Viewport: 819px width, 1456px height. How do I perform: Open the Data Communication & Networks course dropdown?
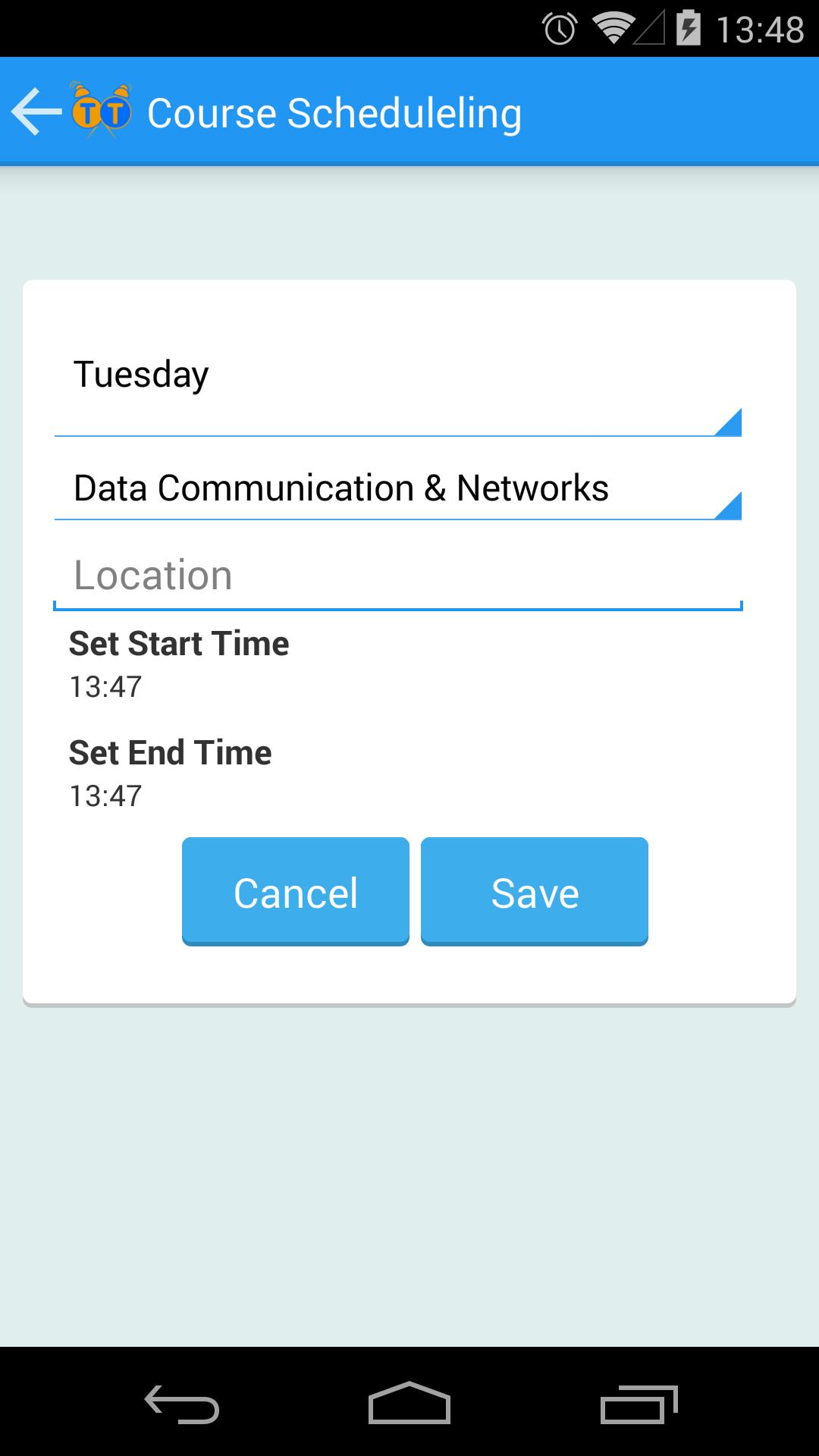396,488
